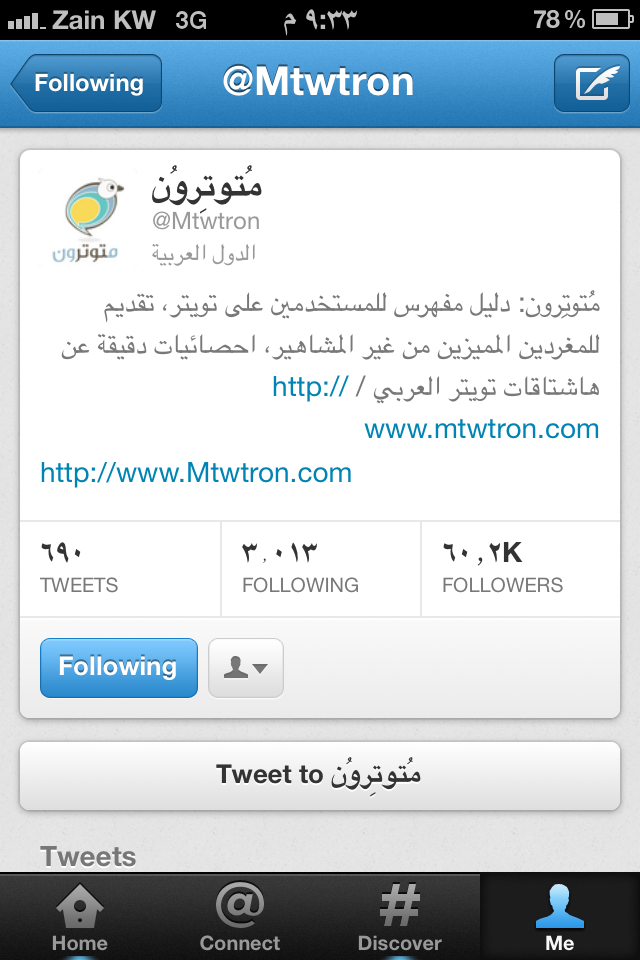Open the http://www.Mtwtron.com website link
This screenshot has height=960, width=640.
coord(196,473)
